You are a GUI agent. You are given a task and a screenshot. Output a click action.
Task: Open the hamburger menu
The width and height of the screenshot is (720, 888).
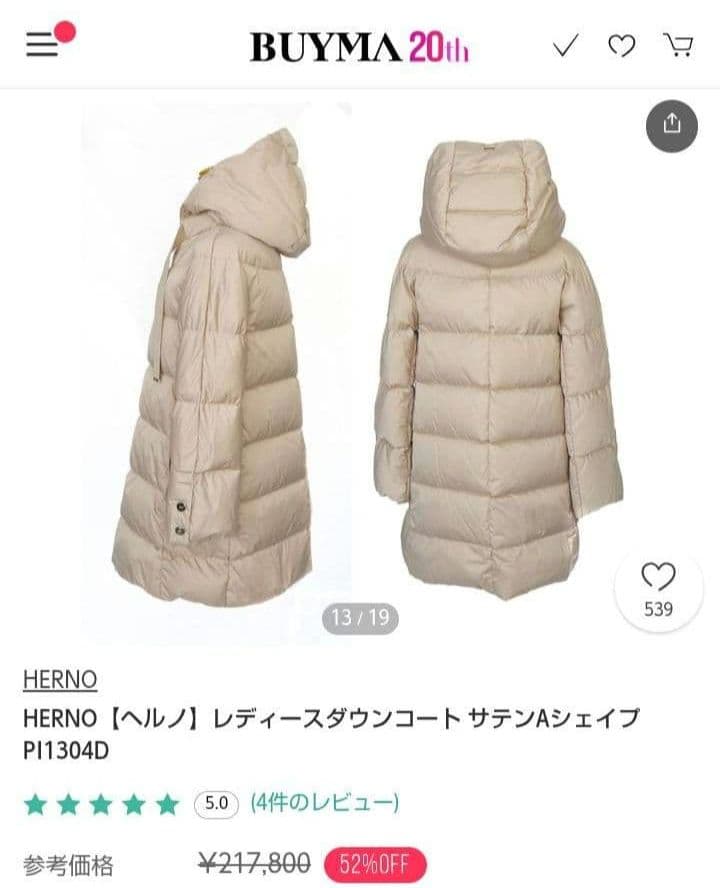point(43,46)
